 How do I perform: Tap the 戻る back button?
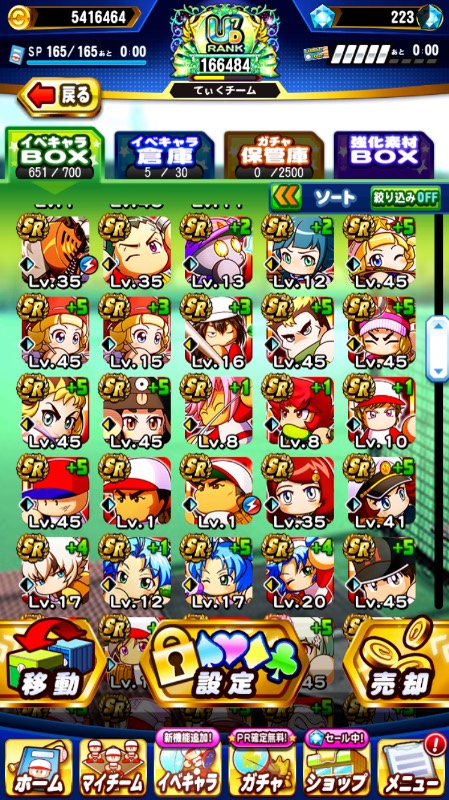click(59, 96)
